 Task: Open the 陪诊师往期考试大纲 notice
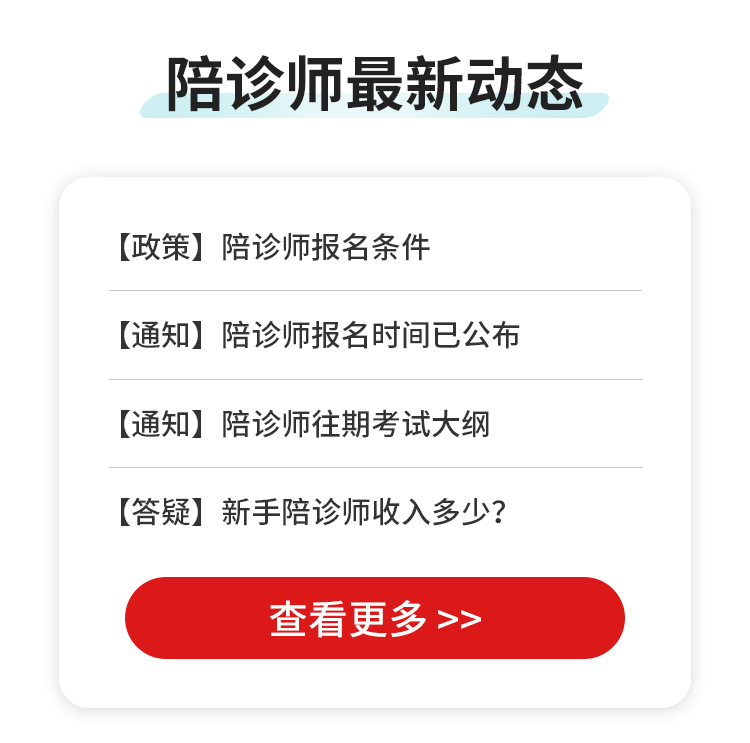point(300,424)
